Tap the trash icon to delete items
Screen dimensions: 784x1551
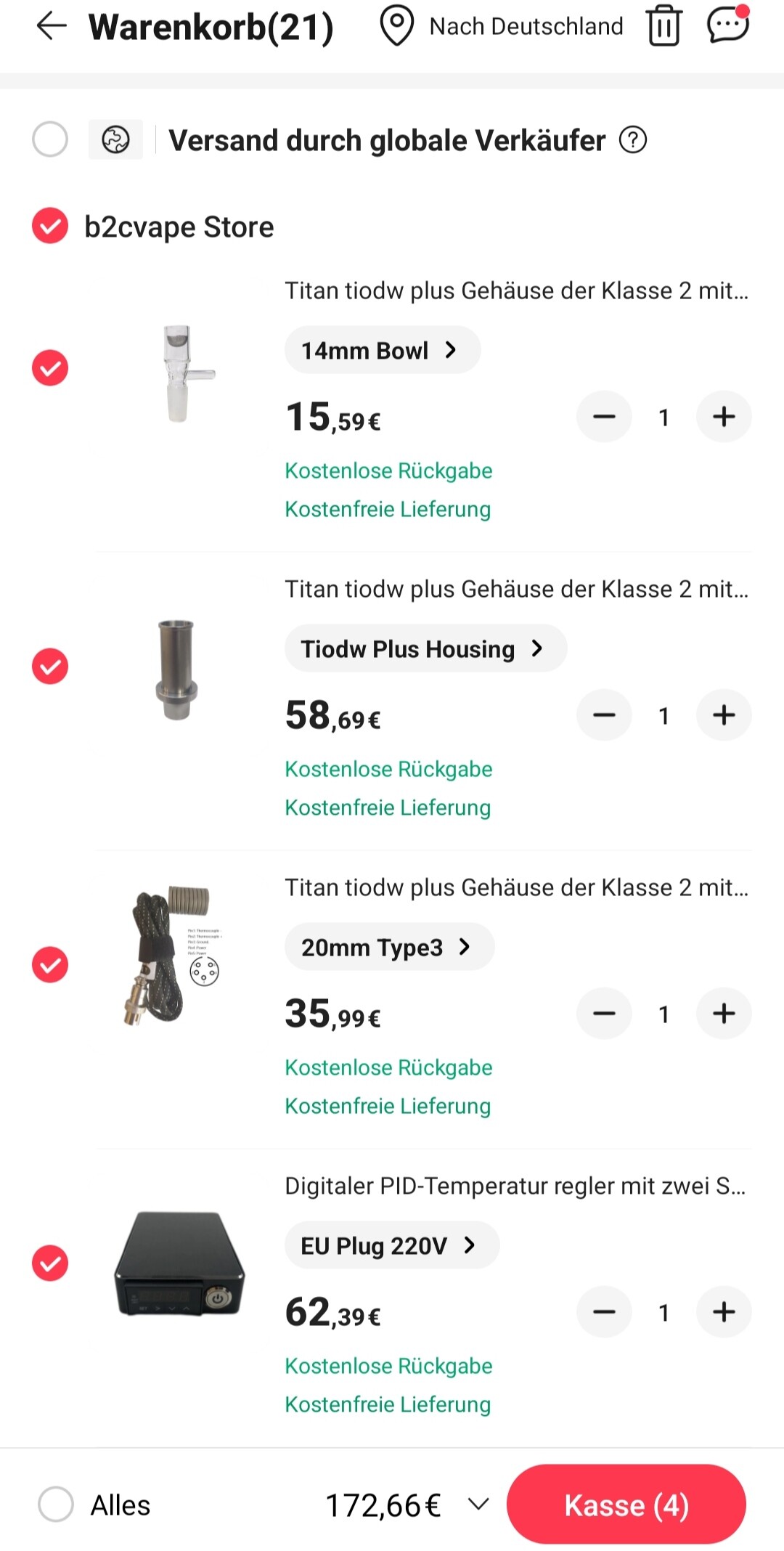pyautogui.click(x=663, y=26)
